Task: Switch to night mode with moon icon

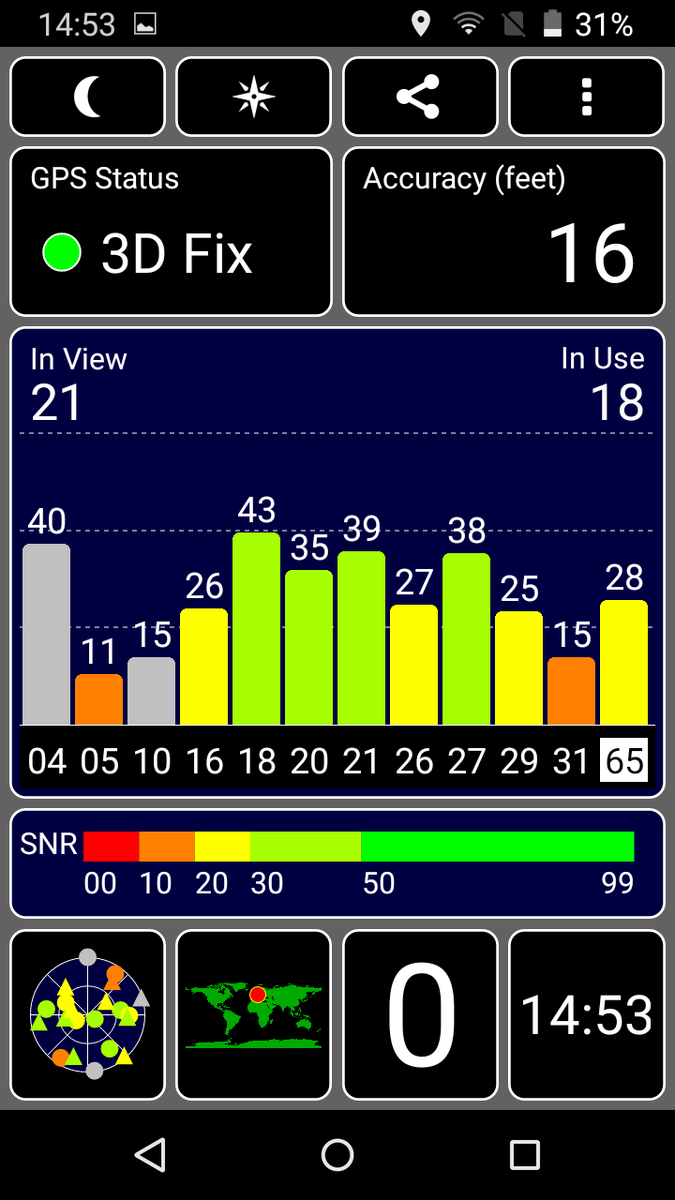Action: 88,97
